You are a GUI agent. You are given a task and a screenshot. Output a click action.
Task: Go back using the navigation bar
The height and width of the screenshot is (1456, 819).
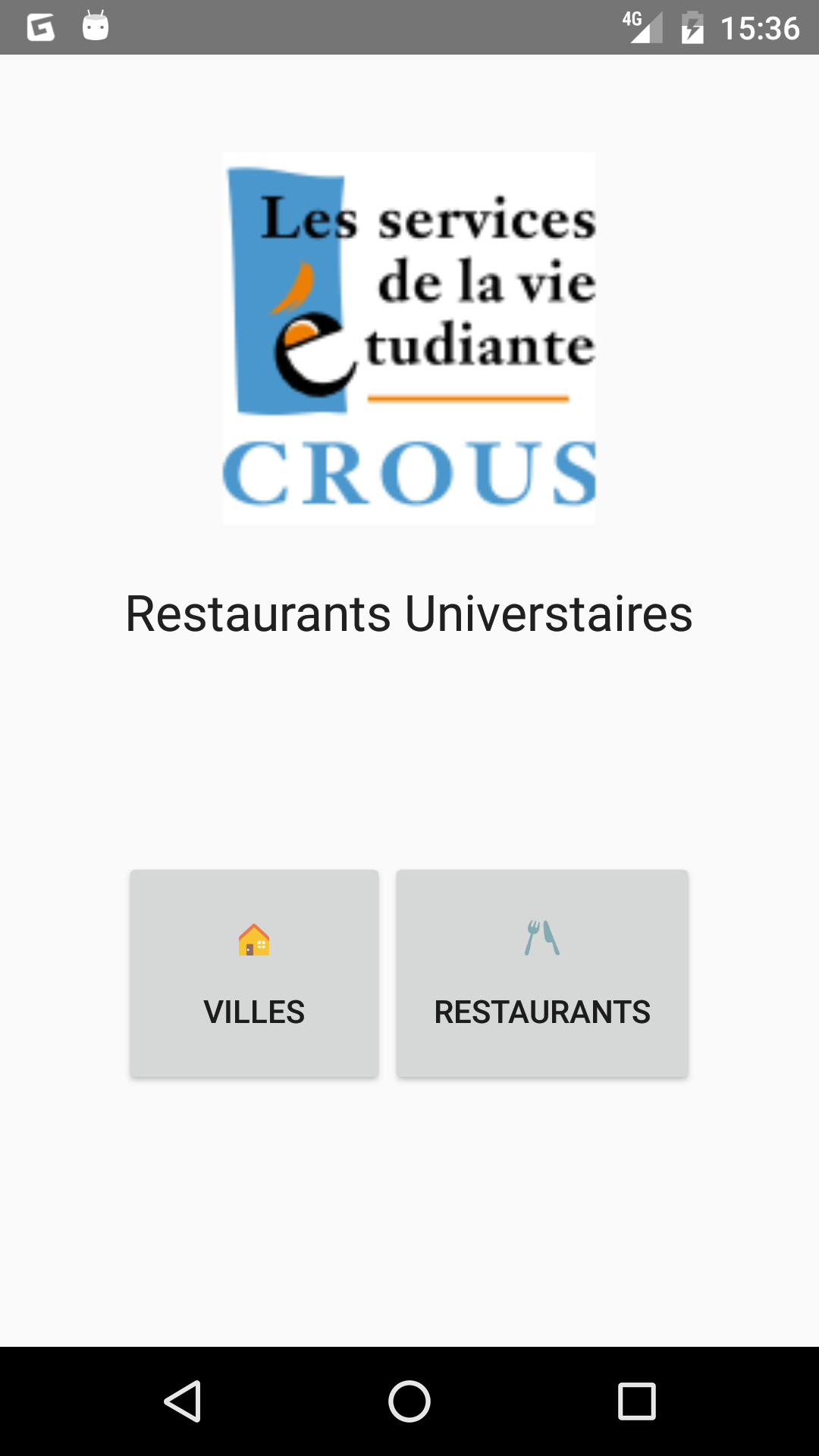click(x=183, y=1401)
